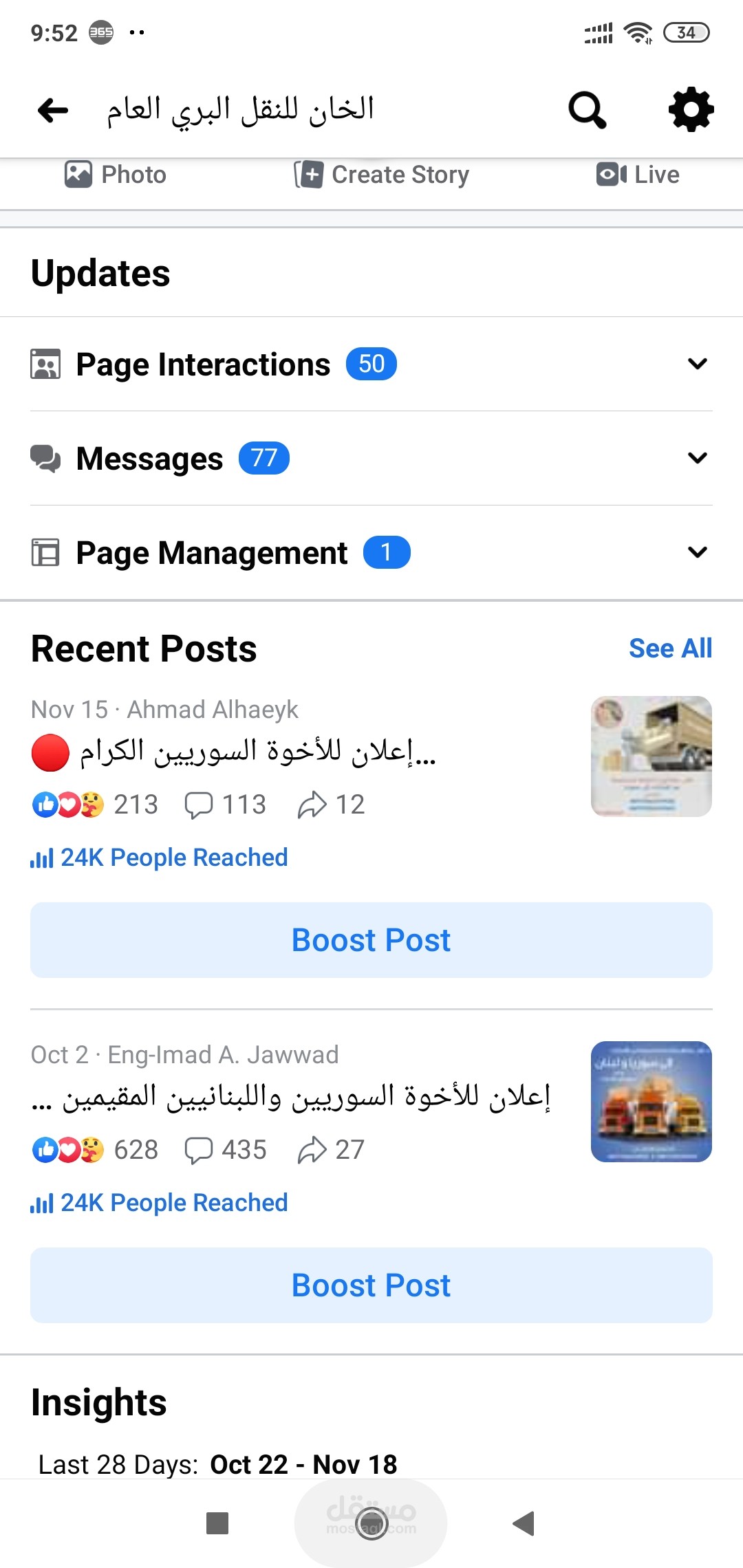The image size is (743, 1568).
Task: Tap the Photo option
Action: tap(116, 175)
